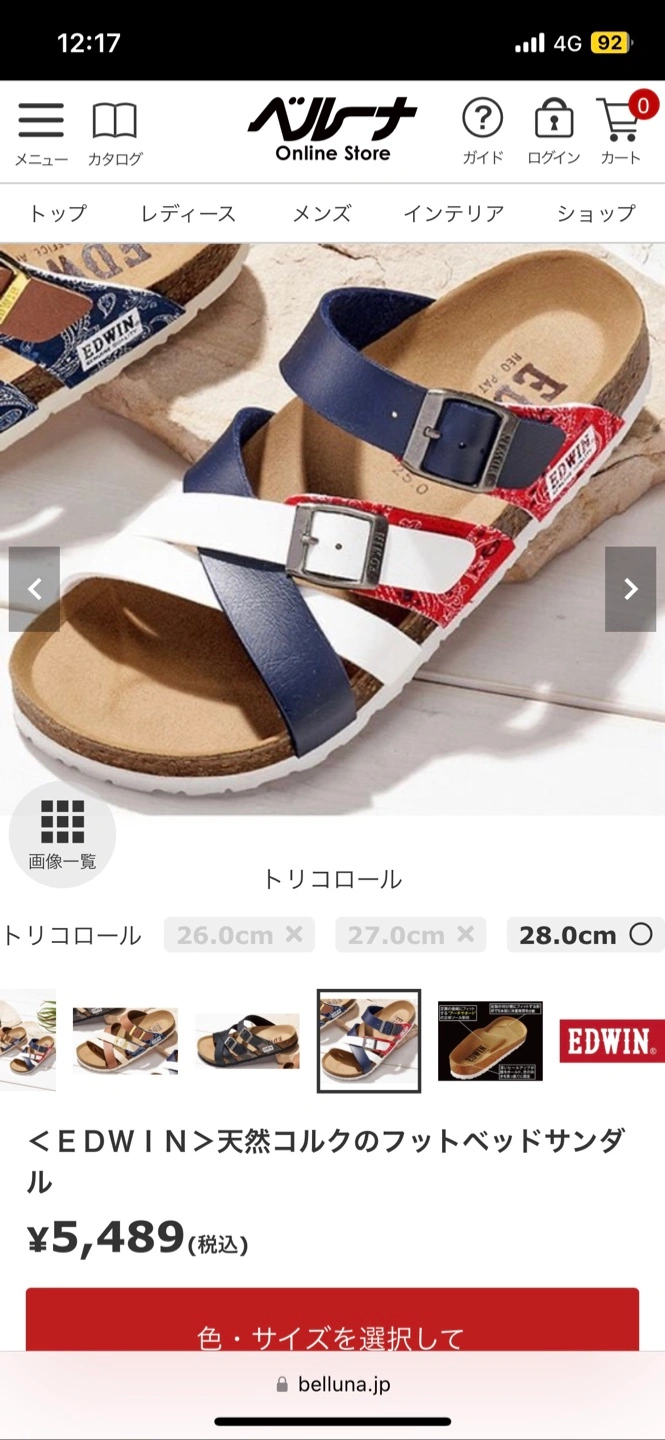The image size is (665, 1440).
Task: View the EDWIN logo thumbnail
Action: [612, 1041]
